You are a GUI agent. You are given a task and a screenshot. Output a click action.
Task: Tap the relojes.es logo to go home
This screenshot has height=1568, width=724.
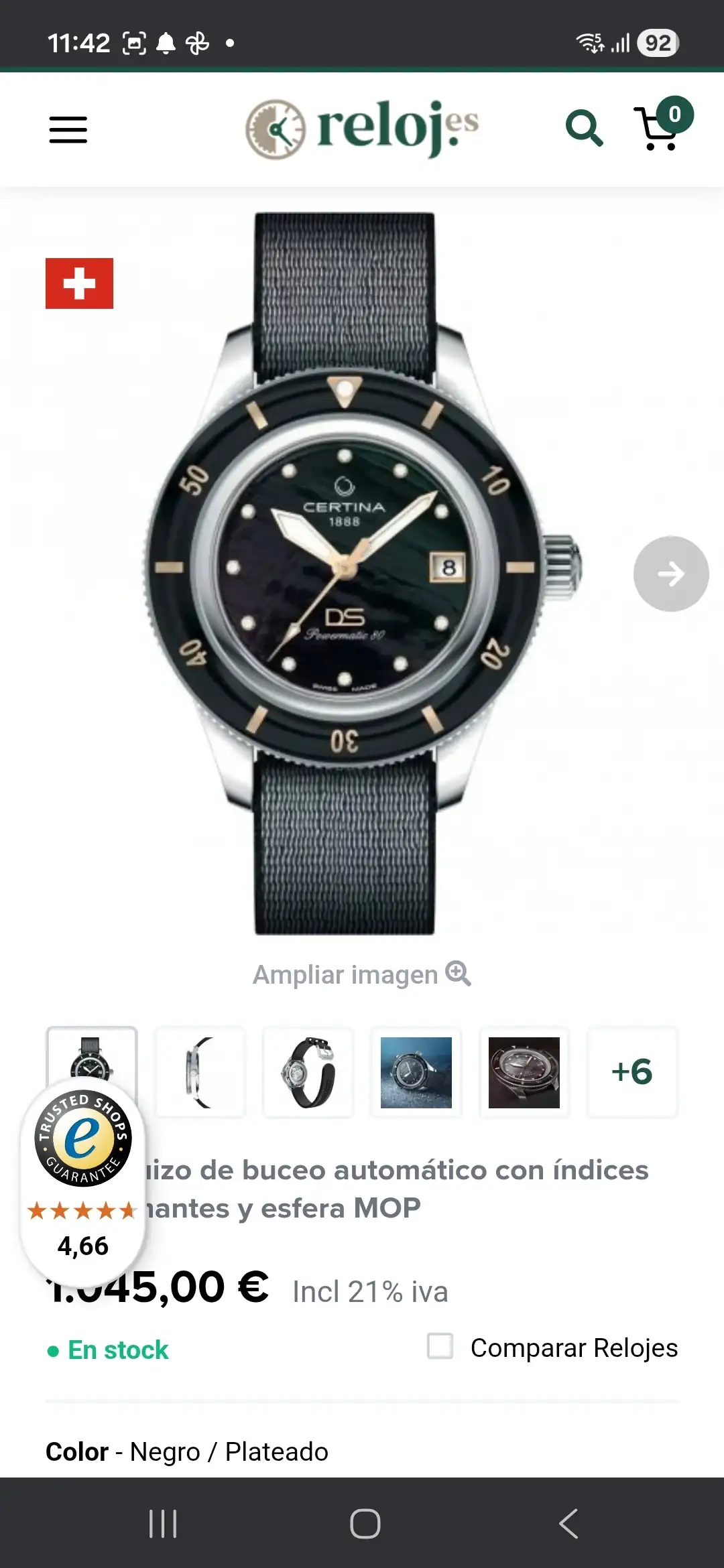pyautogui.click(x=362, y=128)
